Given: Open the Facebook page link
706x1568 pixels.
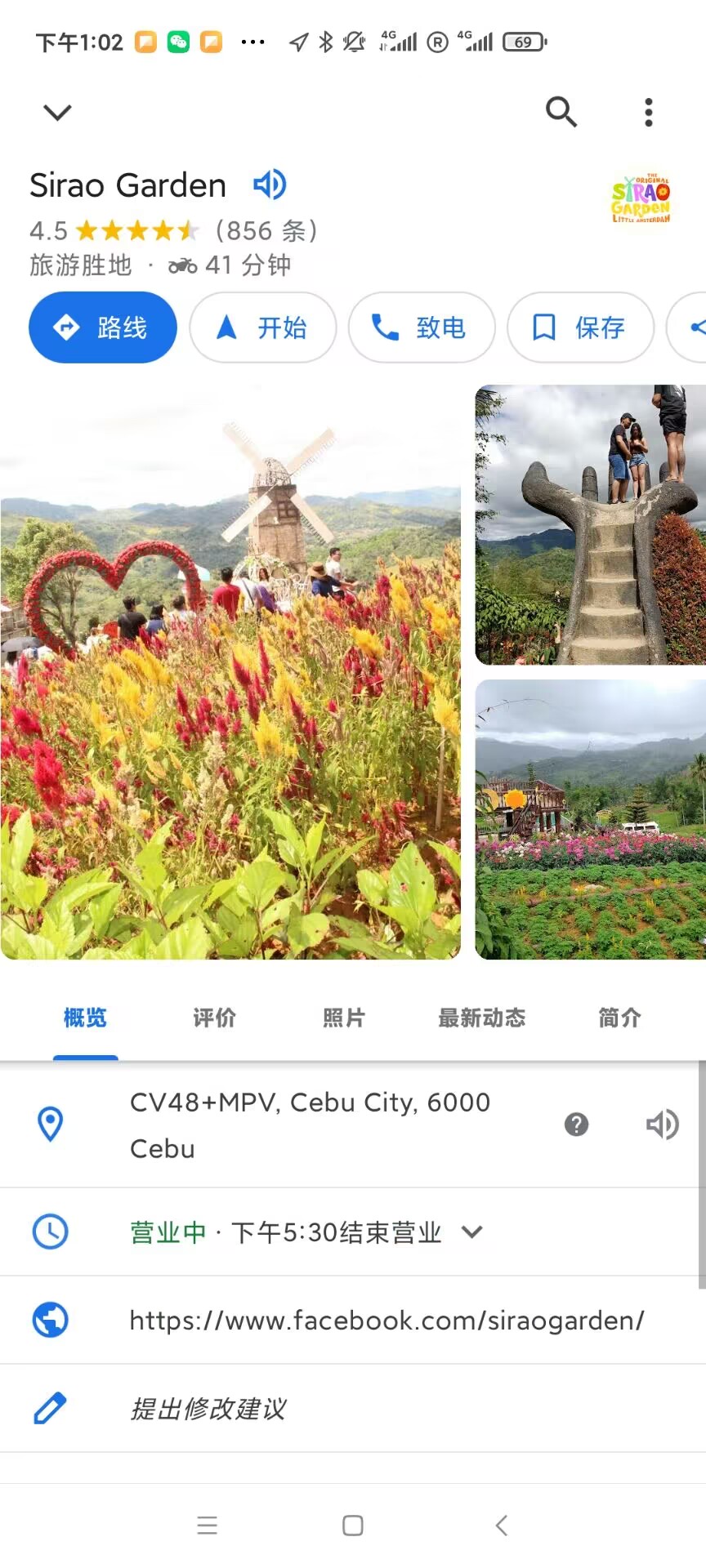Looking at the screenshot, I should (x=387, y=1320).
